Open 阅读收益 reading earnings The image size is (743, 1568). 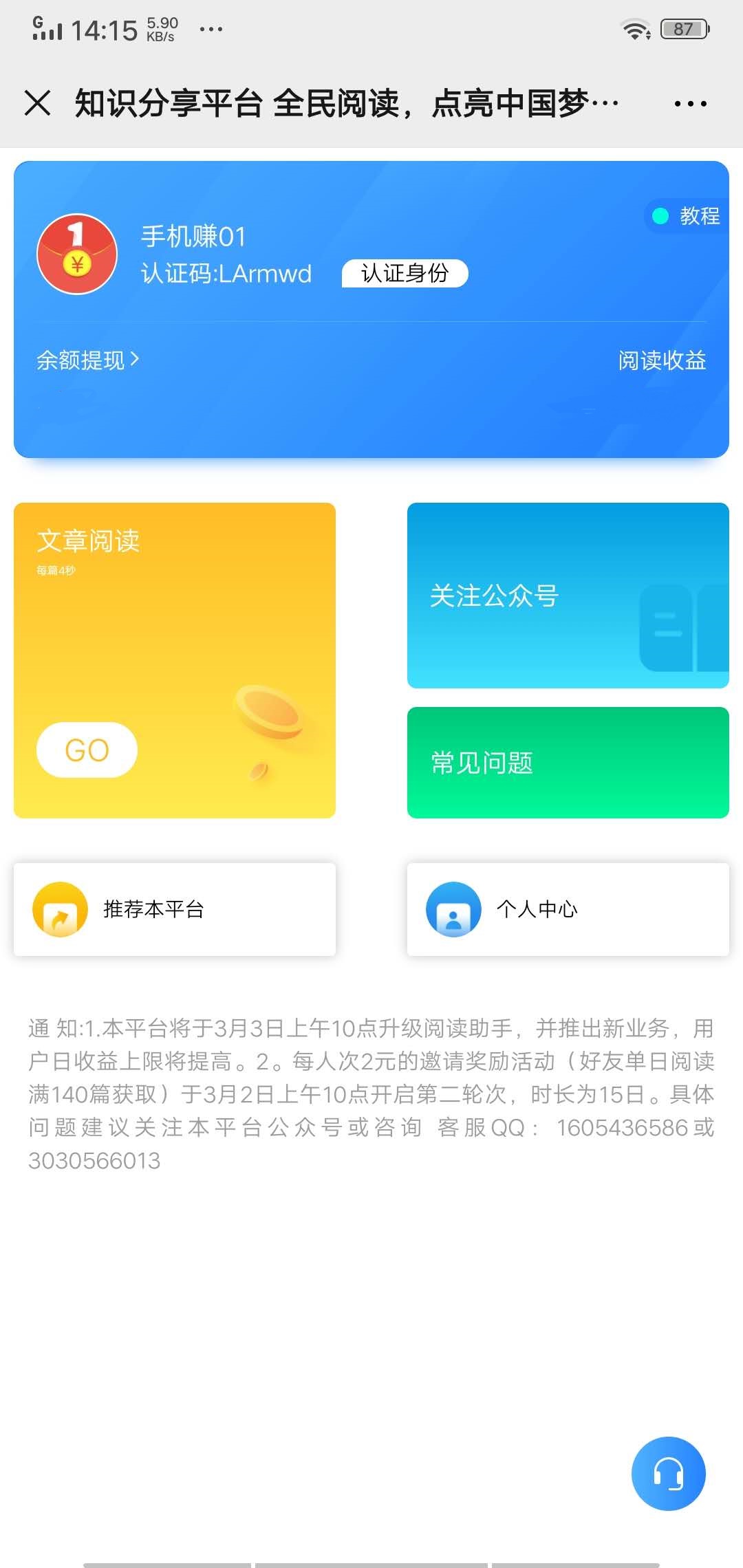(662, 360)
